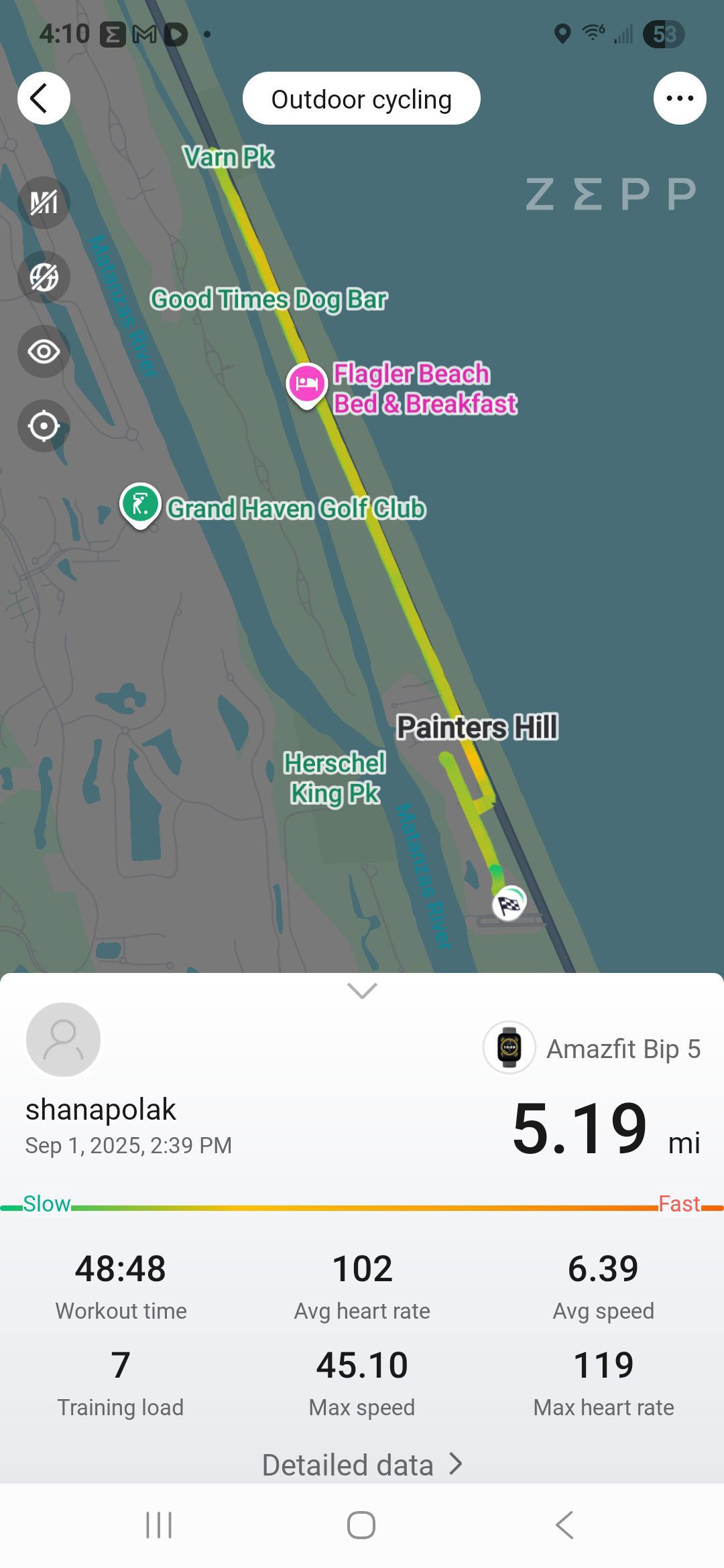The width and height of the screenshot is (724, 1568).
Task: Go back using the top-left arrow
Action: pyautogui.click(x=44, y=99)
